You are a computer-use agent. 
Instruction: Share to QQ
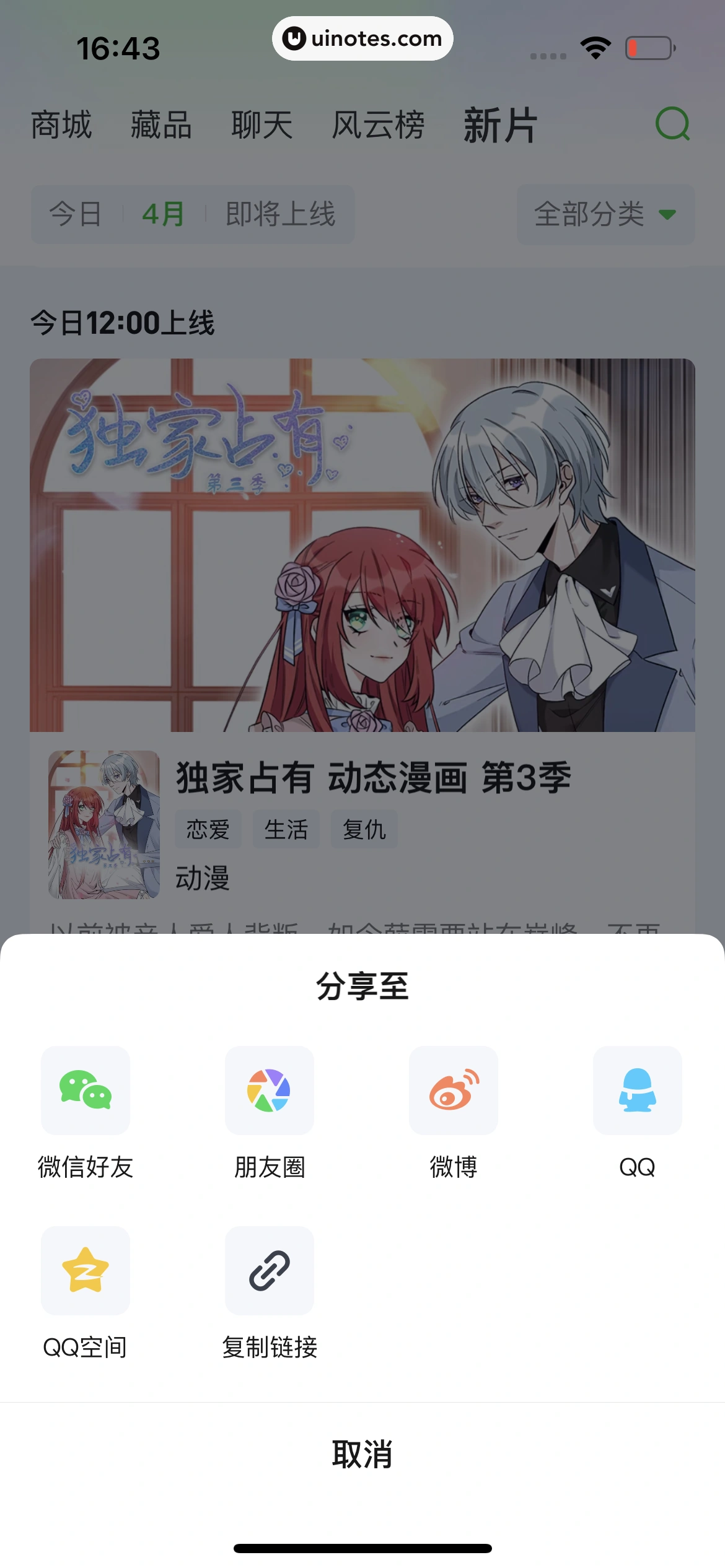tap(637, 1091)
